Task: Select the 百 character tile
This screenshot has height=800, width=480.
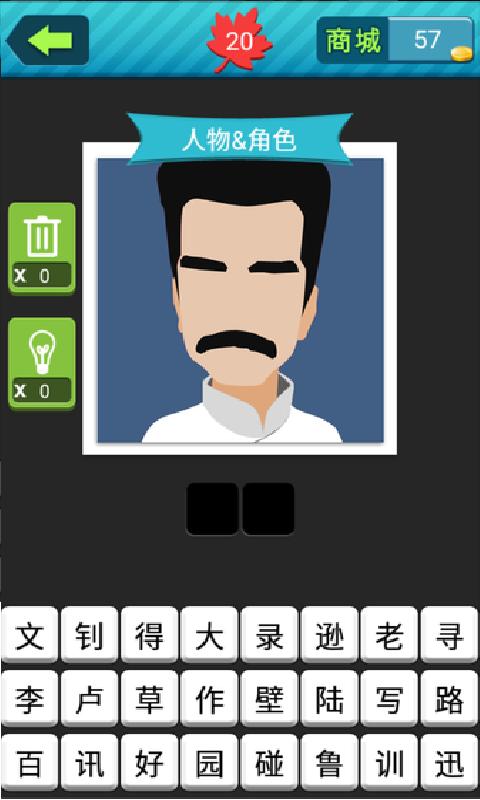Action: [x=30, y=762]
